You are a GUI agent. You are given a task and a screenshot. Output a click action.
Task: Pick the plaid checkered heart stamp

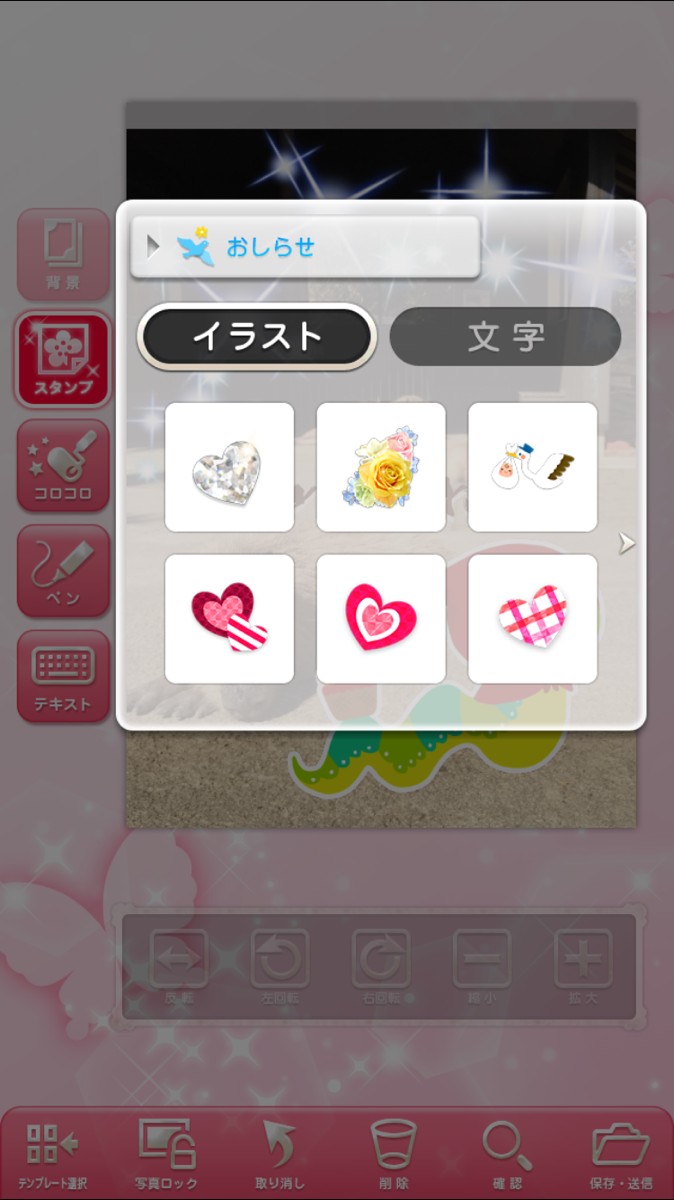(x=532, y=618)
